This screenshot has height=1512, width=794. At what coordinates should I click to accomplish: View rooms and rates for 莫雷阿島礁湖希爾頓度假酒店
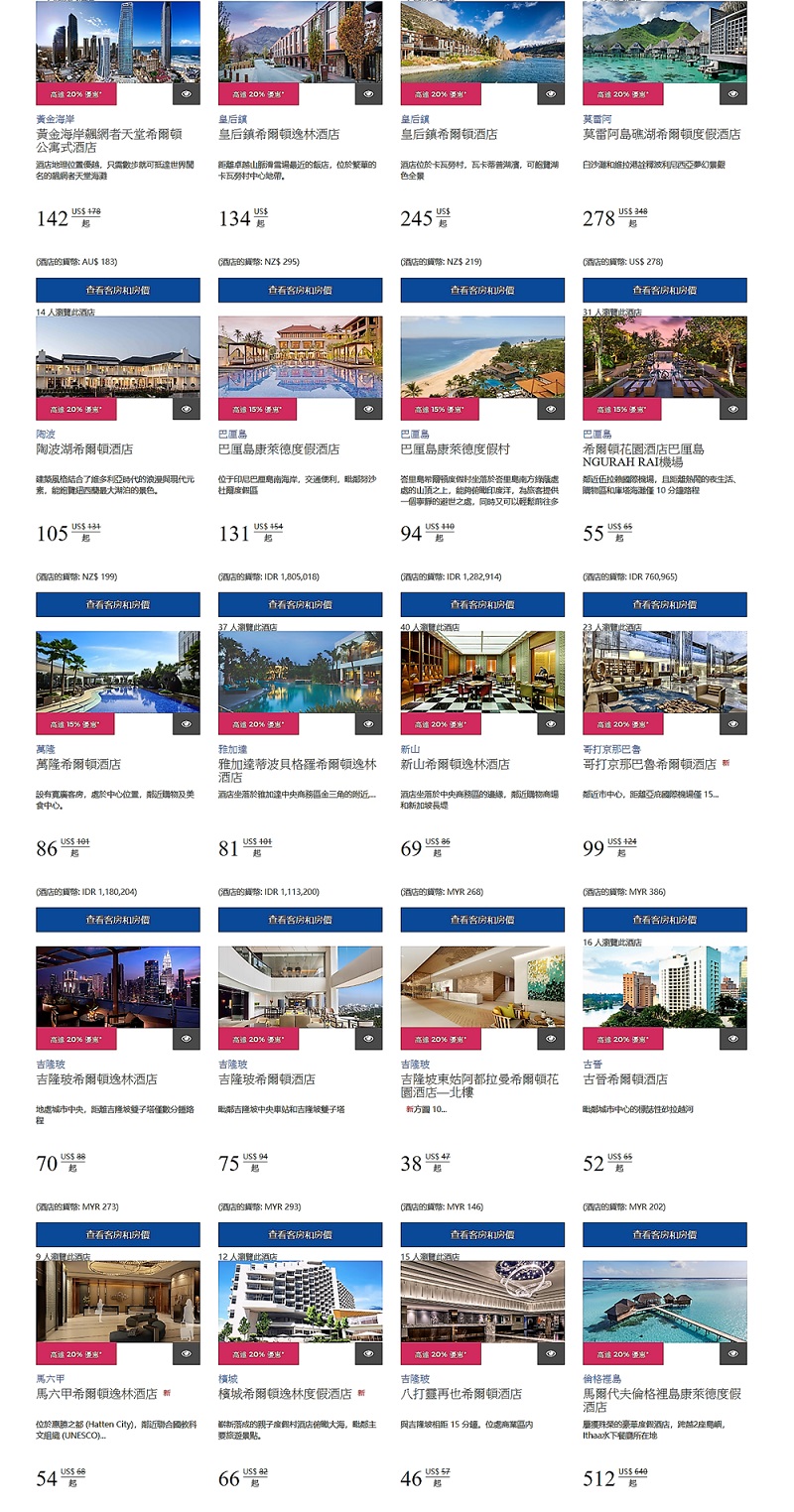[664, 290]
